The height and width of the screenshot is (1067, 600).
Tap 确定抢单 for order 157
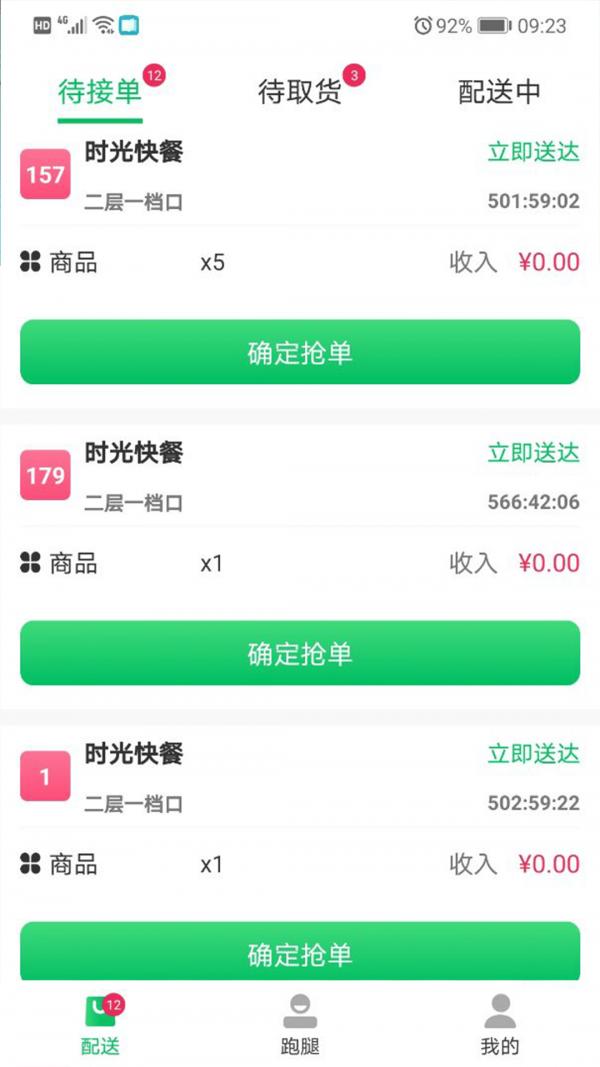click(x=300, y=352)
